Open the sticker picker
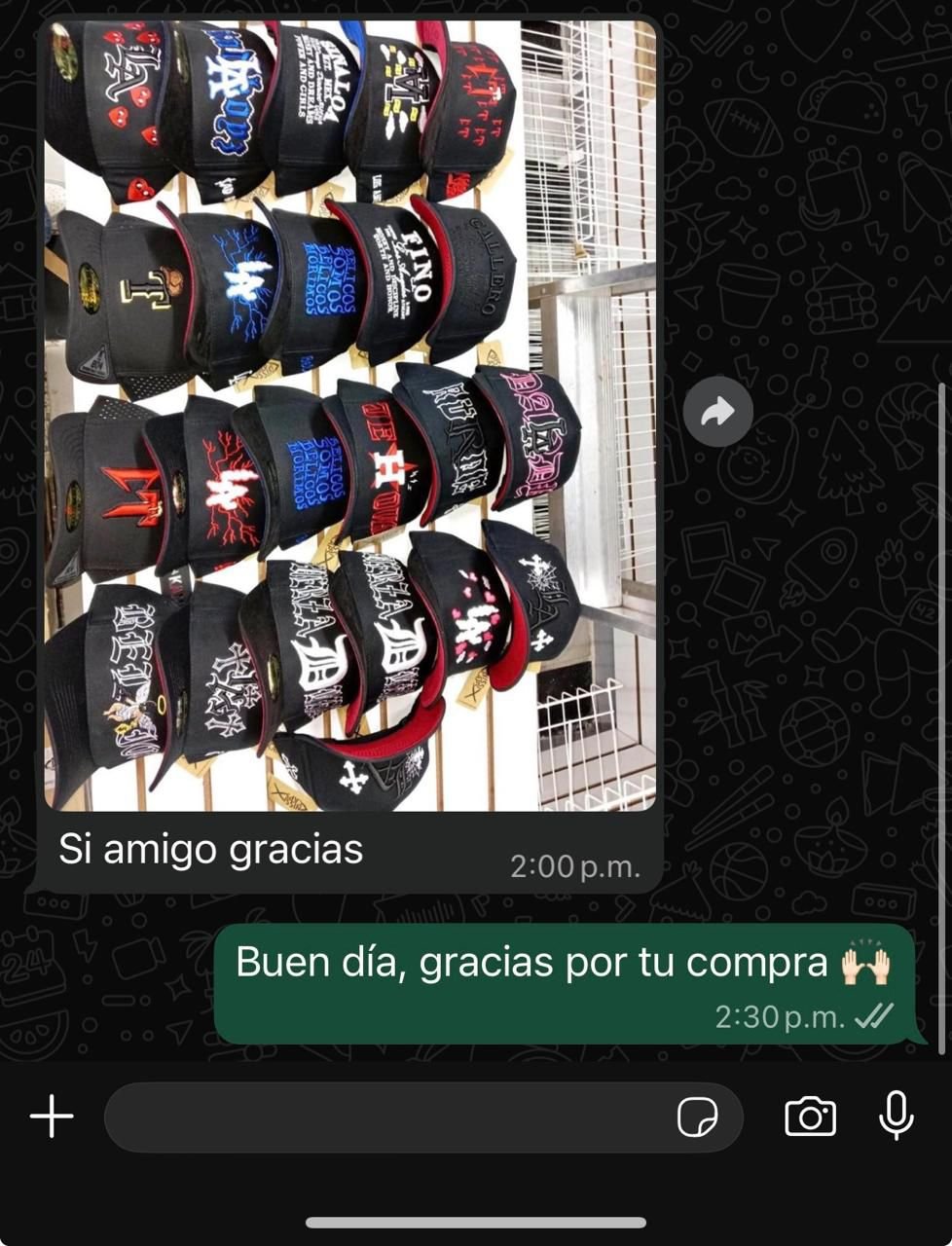The width and height of the screenshot is (952, 1246). [697, 1118]
